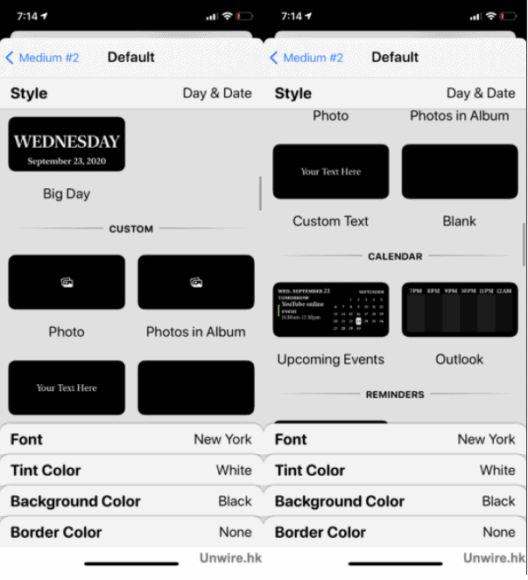Open Background Color on the left screen

tap(131, 502)
